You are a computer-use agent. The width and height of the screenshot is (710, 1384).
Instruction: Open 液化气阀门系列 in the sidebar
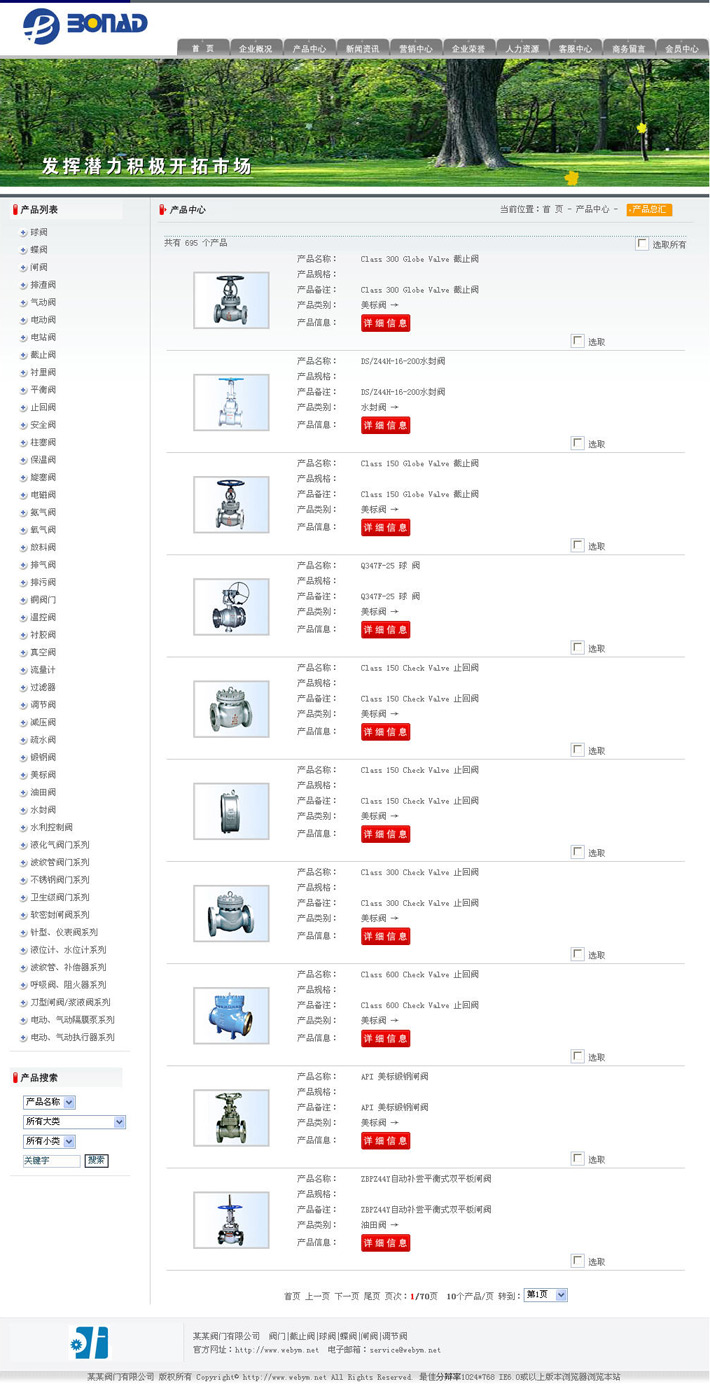[x=58, y=845]
